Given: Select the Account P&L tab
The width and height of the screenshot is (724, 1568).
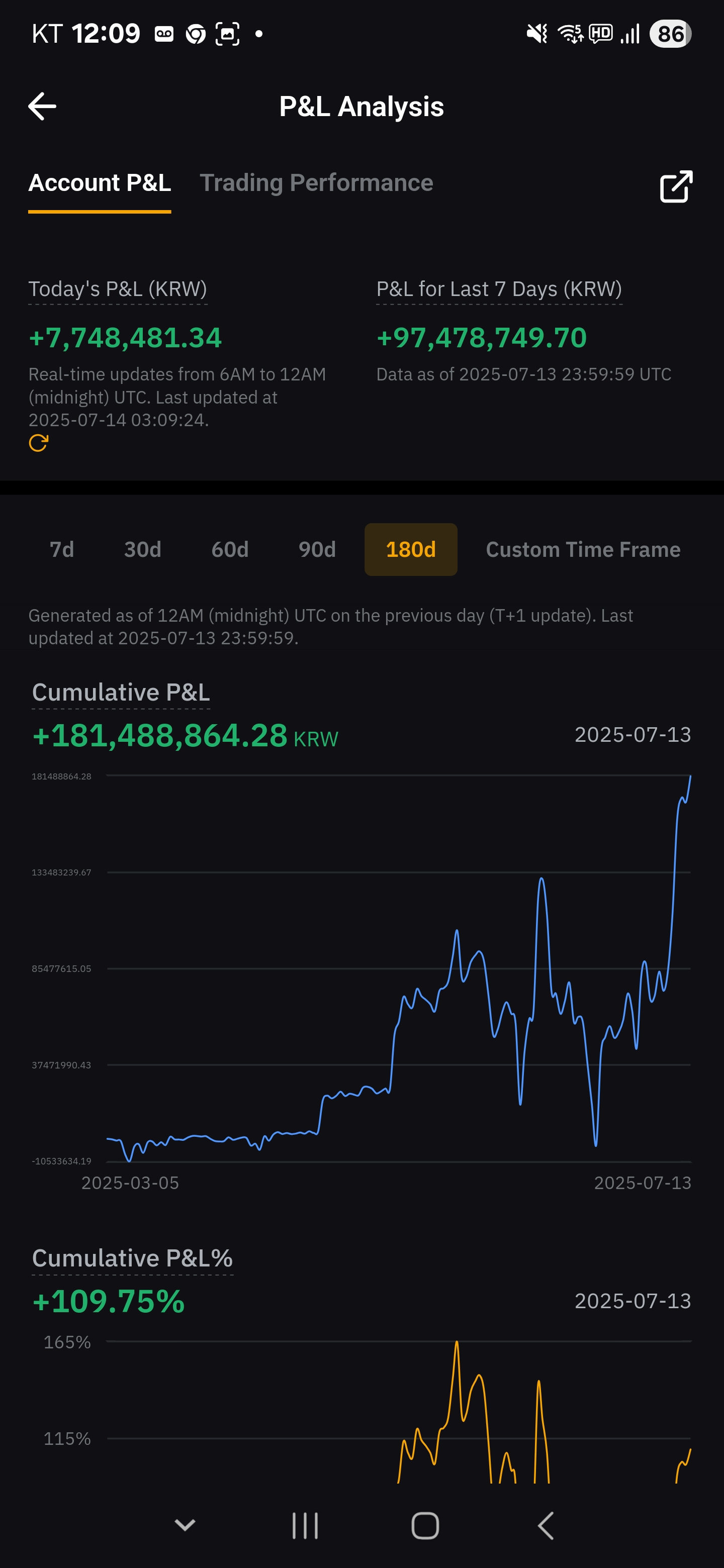Looking at the screenshot, I should tap(100, 183).
